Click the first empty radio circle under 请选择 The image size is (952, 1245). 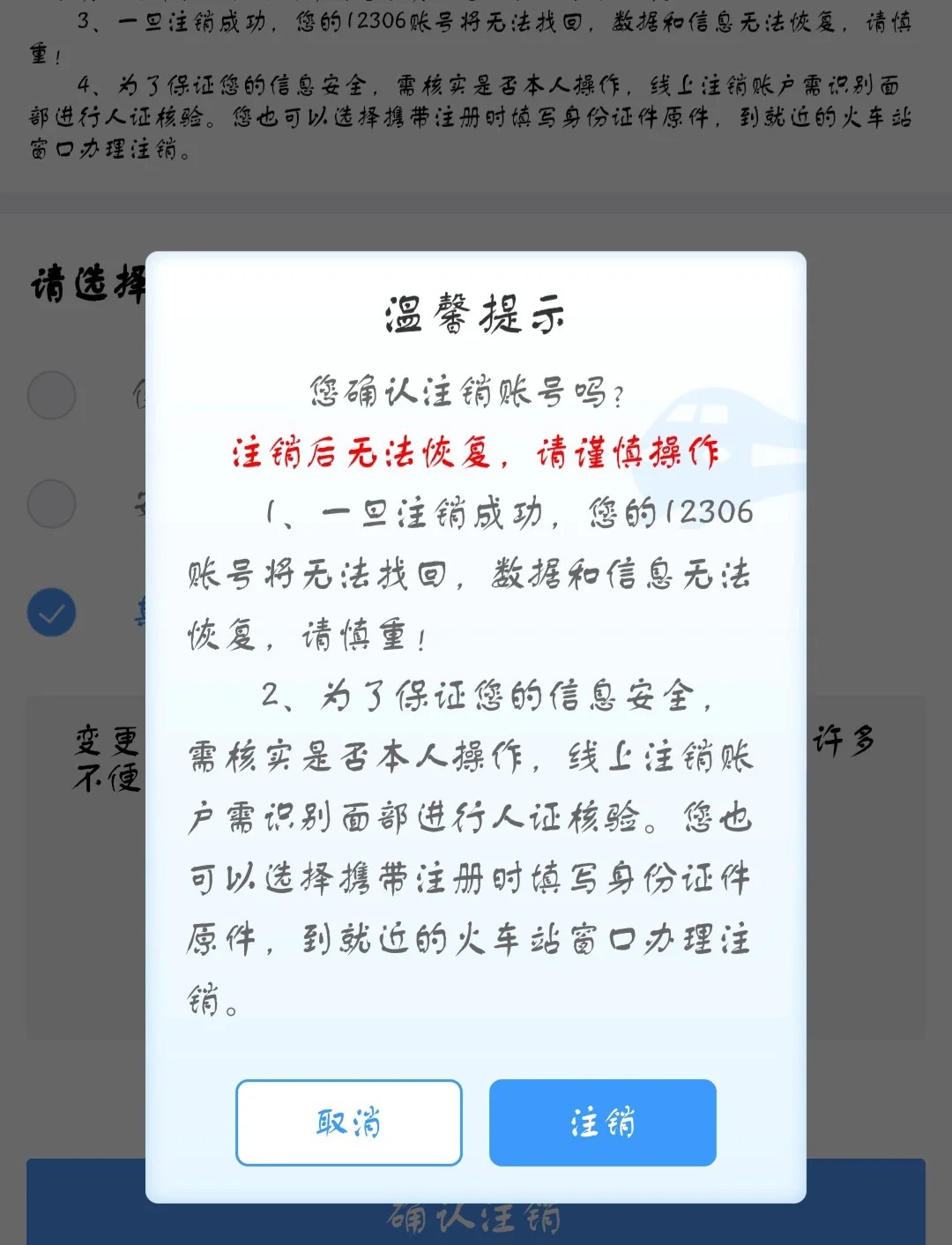(51, 395)
